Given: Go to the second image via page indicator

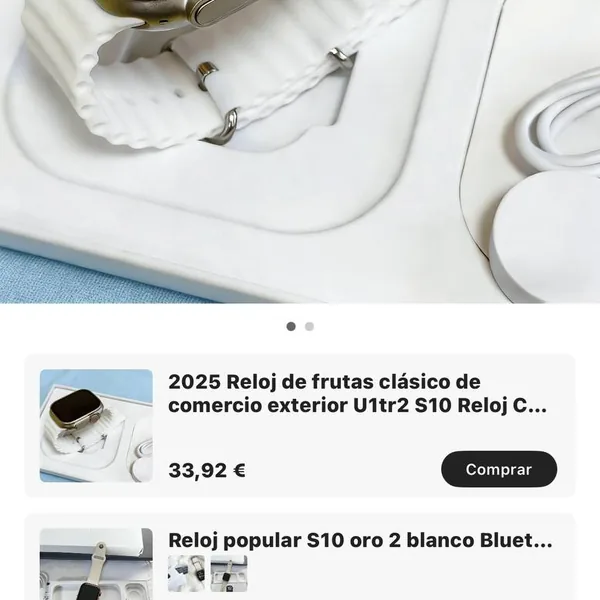Looking at the screenshot, I should tap(310, 326).
